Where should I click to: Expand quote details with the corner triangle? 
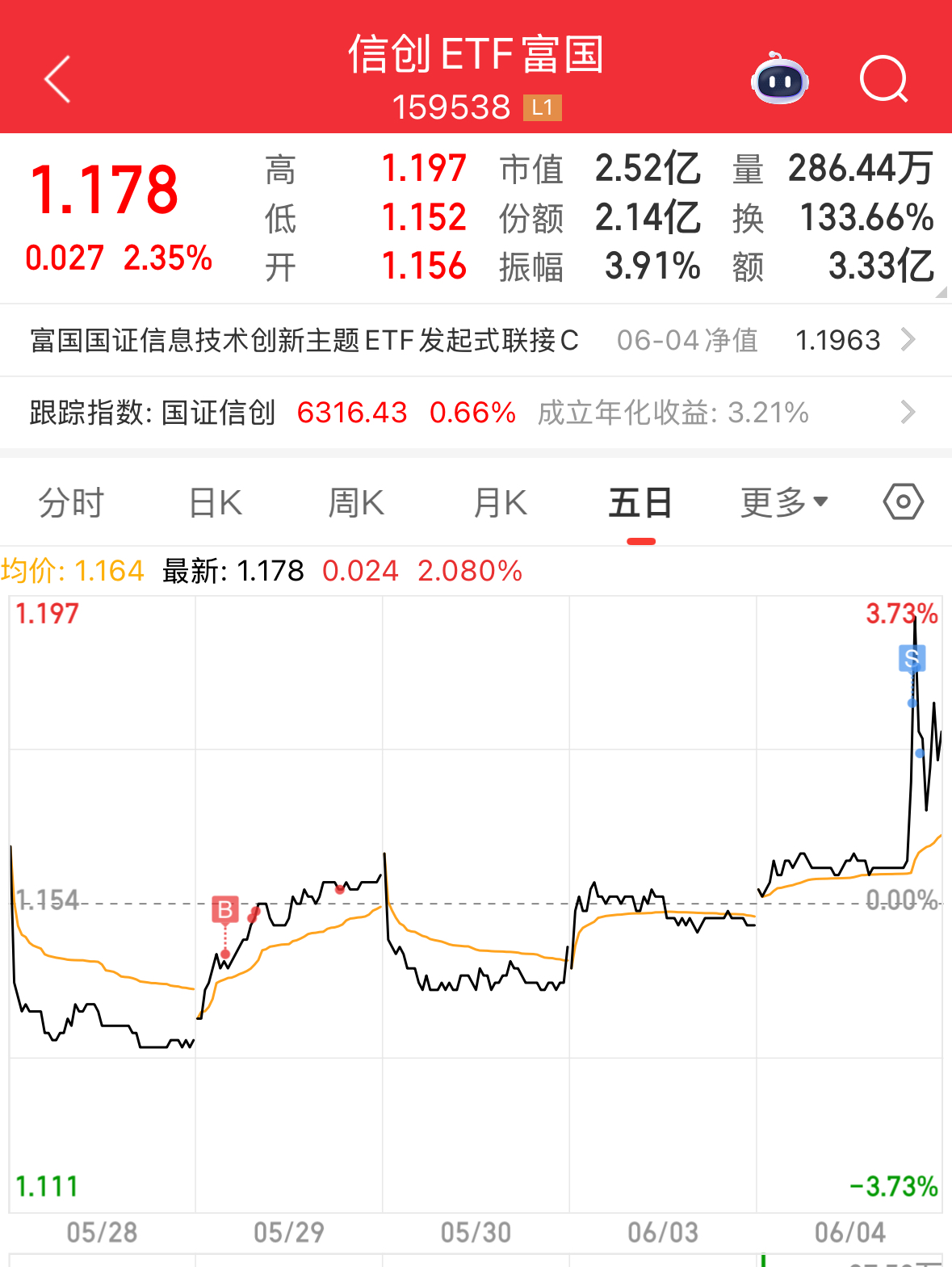(x=941, y=292)
